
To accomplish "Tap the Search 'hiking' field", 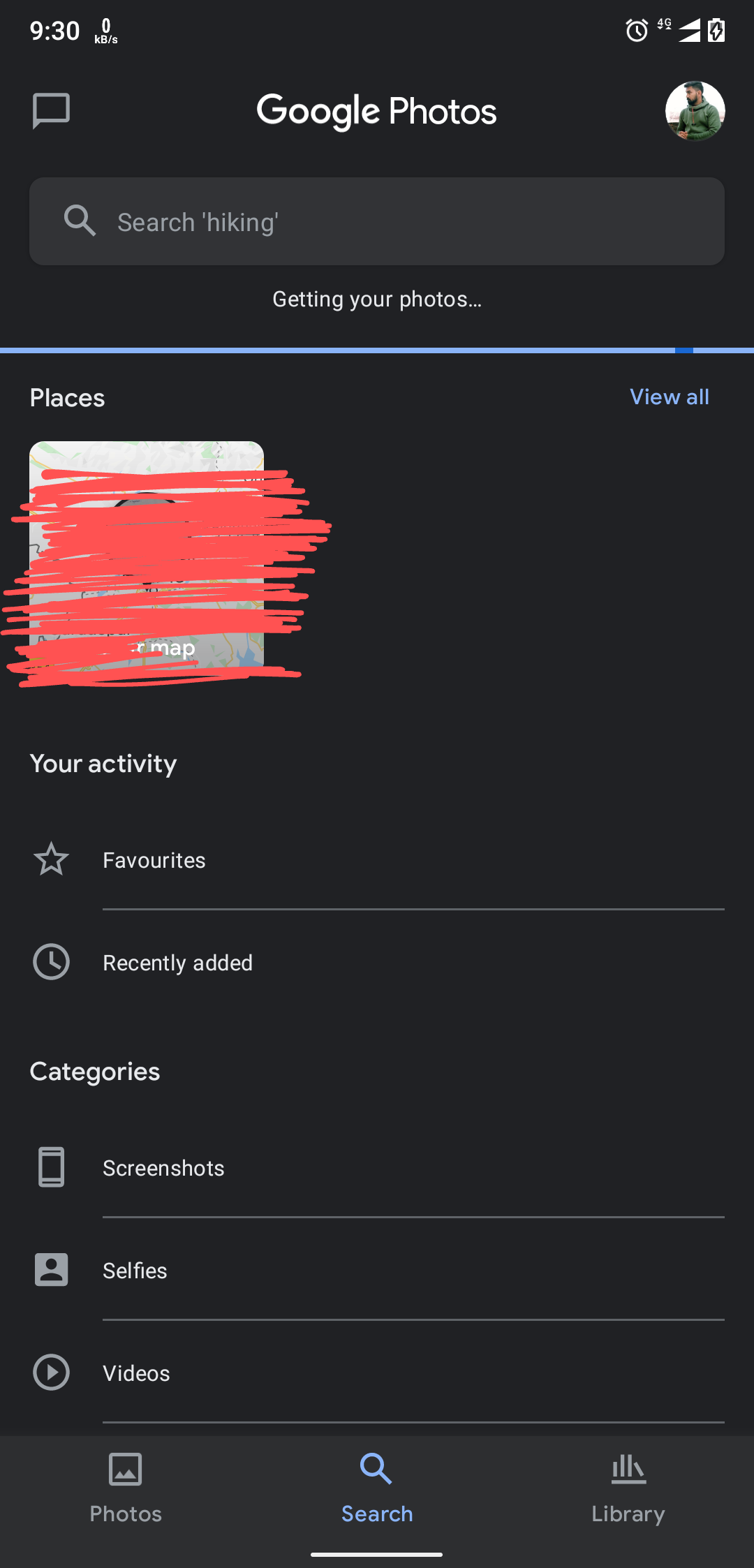I will point(377,221).
